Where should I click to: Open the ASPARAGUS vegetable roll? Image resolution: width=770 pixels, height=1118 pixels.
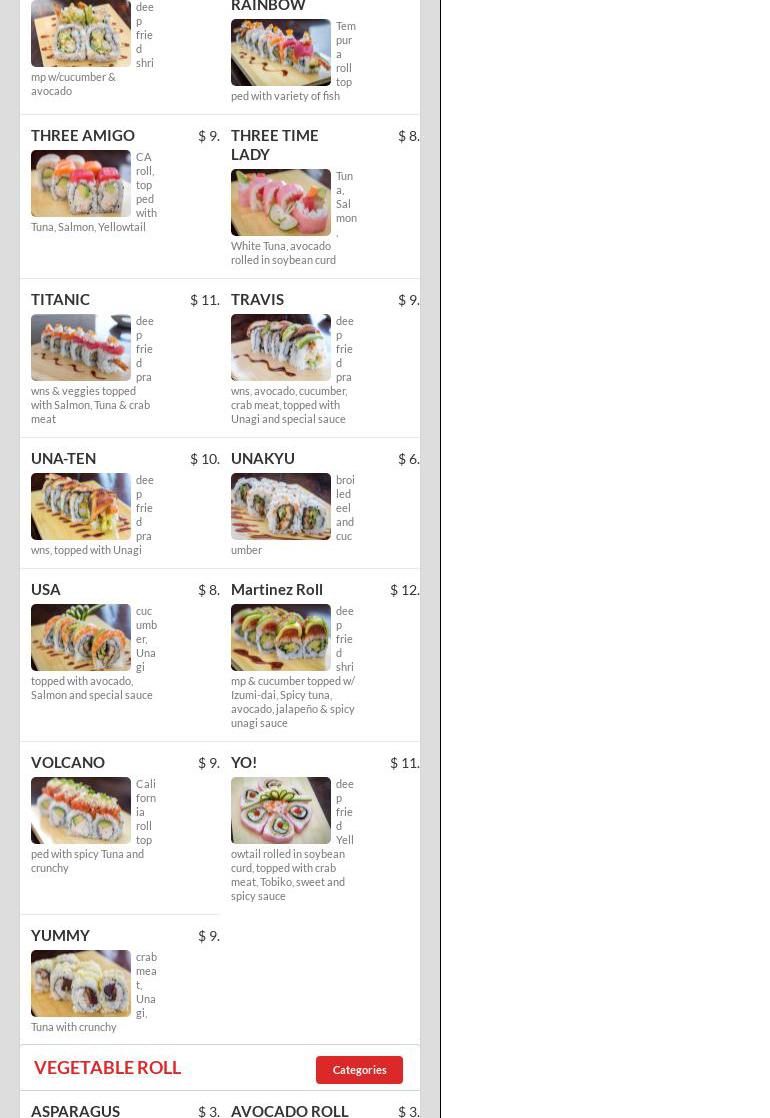click(x=75, y=1110)
